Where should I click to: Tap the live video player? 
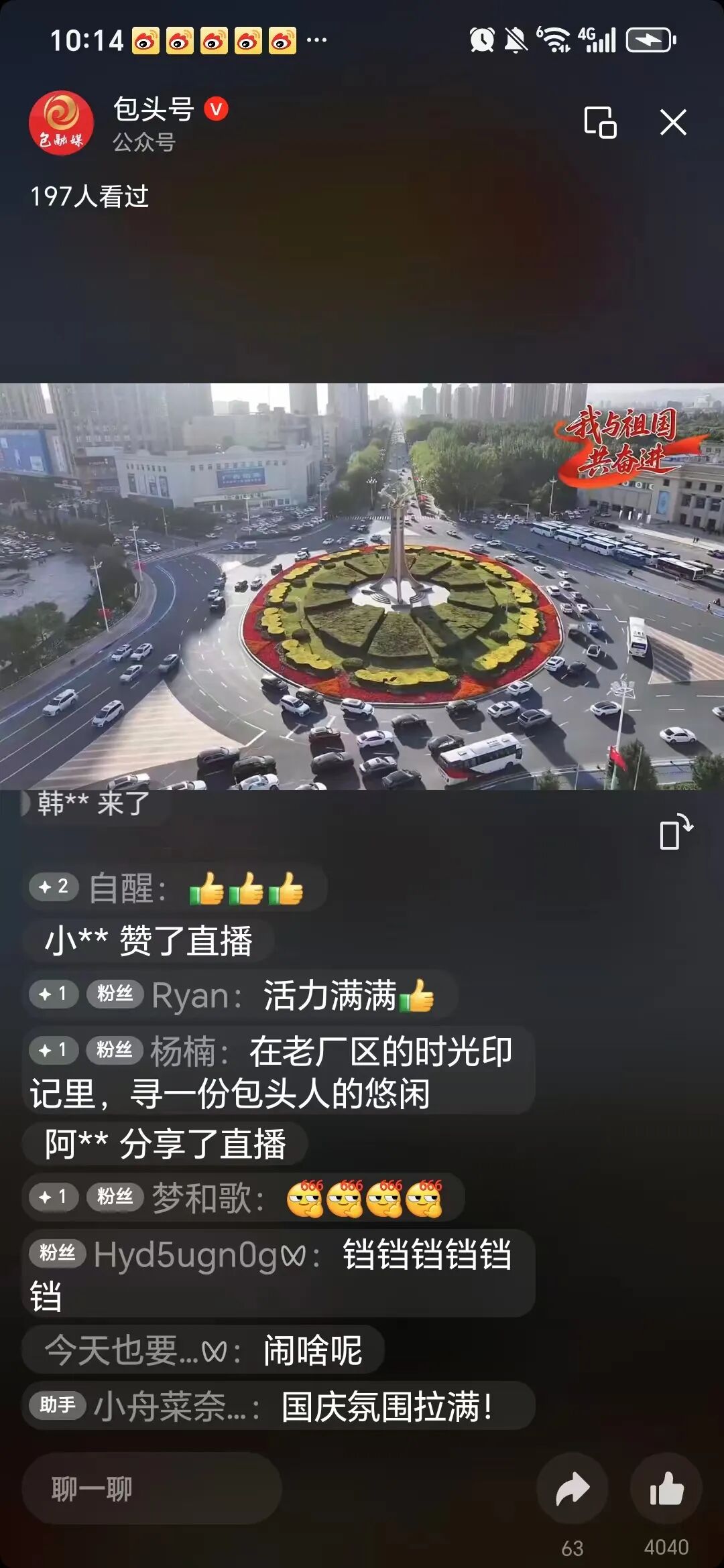[x=362, y=586]
